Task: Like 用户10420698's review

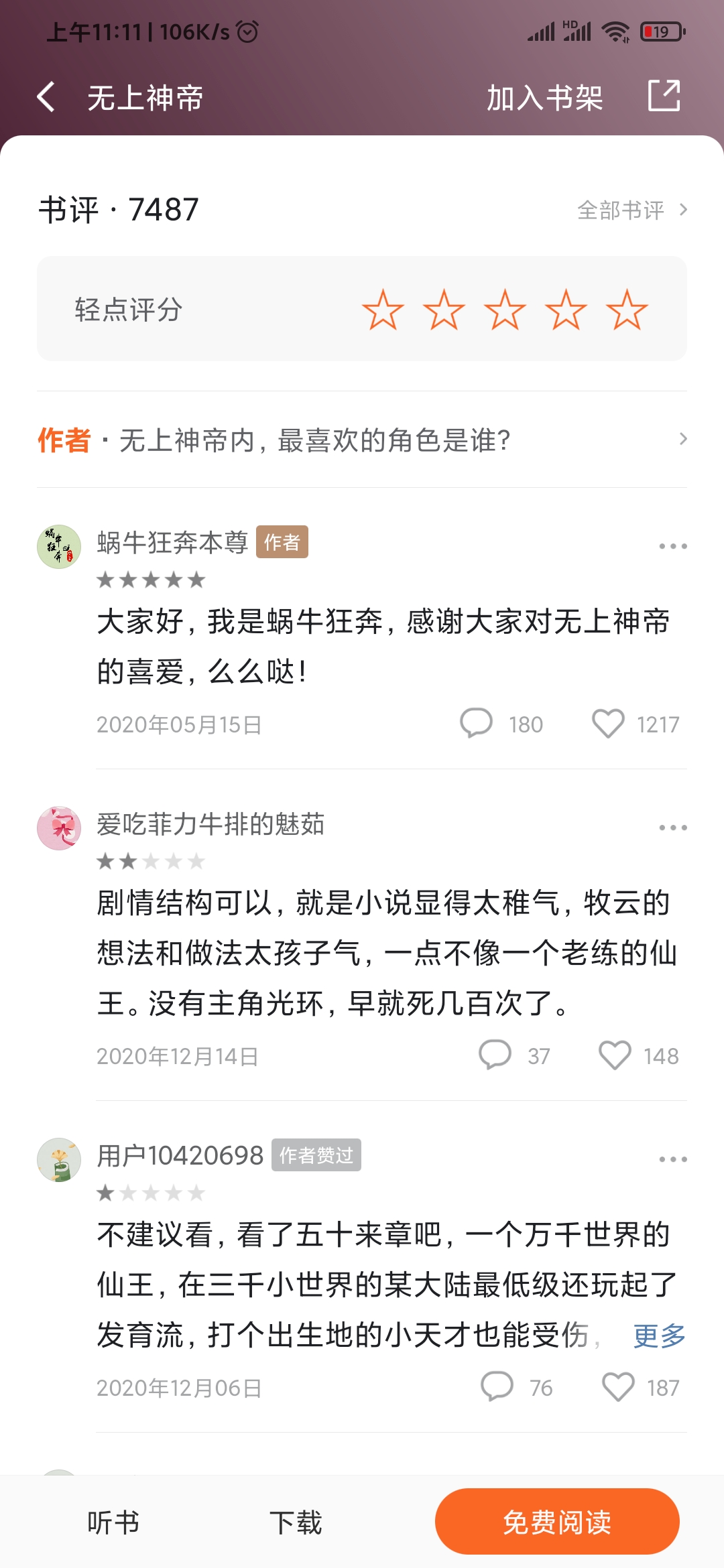Action: click(x=617, y=1387)
